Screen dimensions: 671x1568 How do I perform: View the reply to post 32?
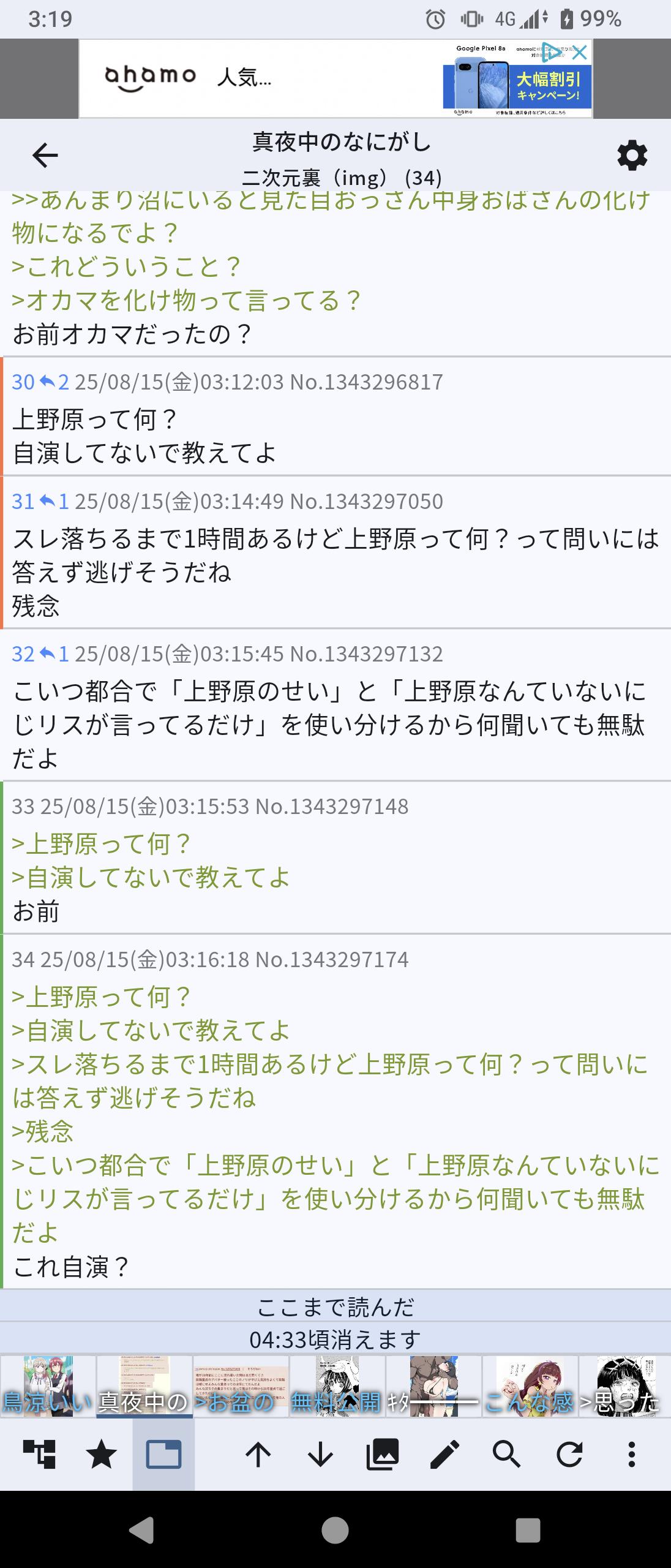54,654
